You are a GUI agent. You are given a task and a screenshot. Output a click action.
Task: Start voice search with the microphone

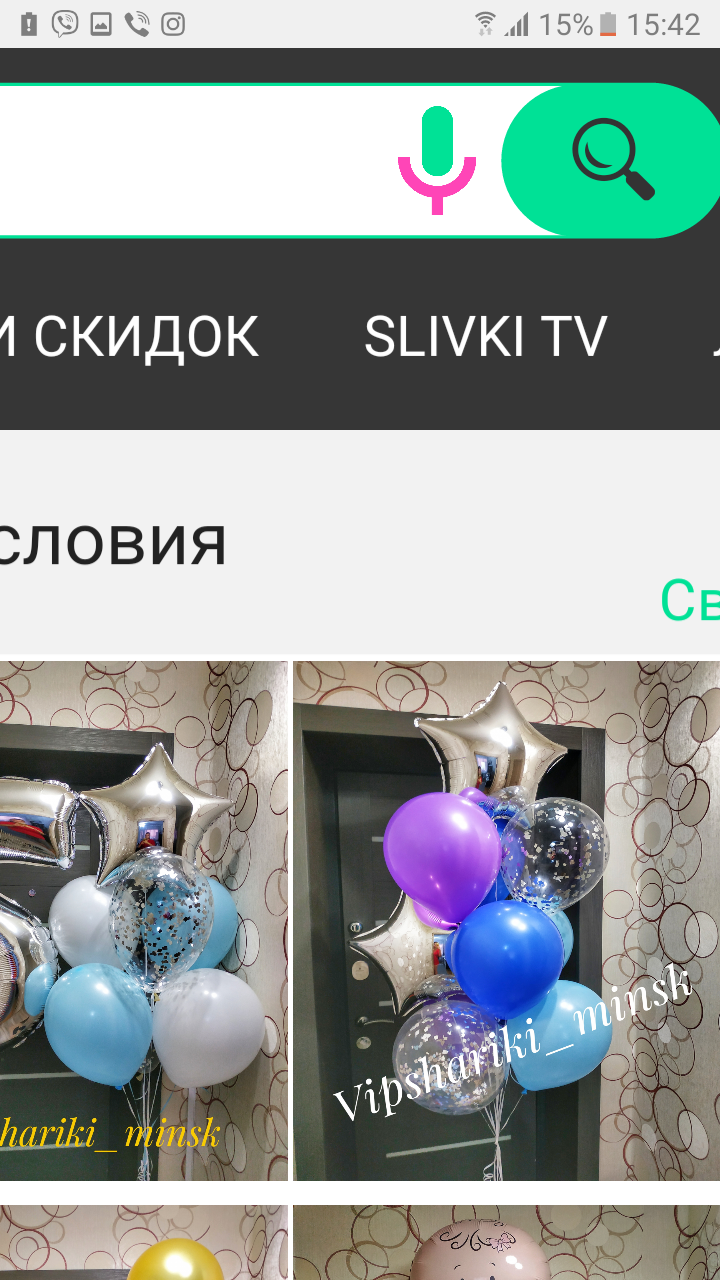pyautogui.click(x=437, y=162)
